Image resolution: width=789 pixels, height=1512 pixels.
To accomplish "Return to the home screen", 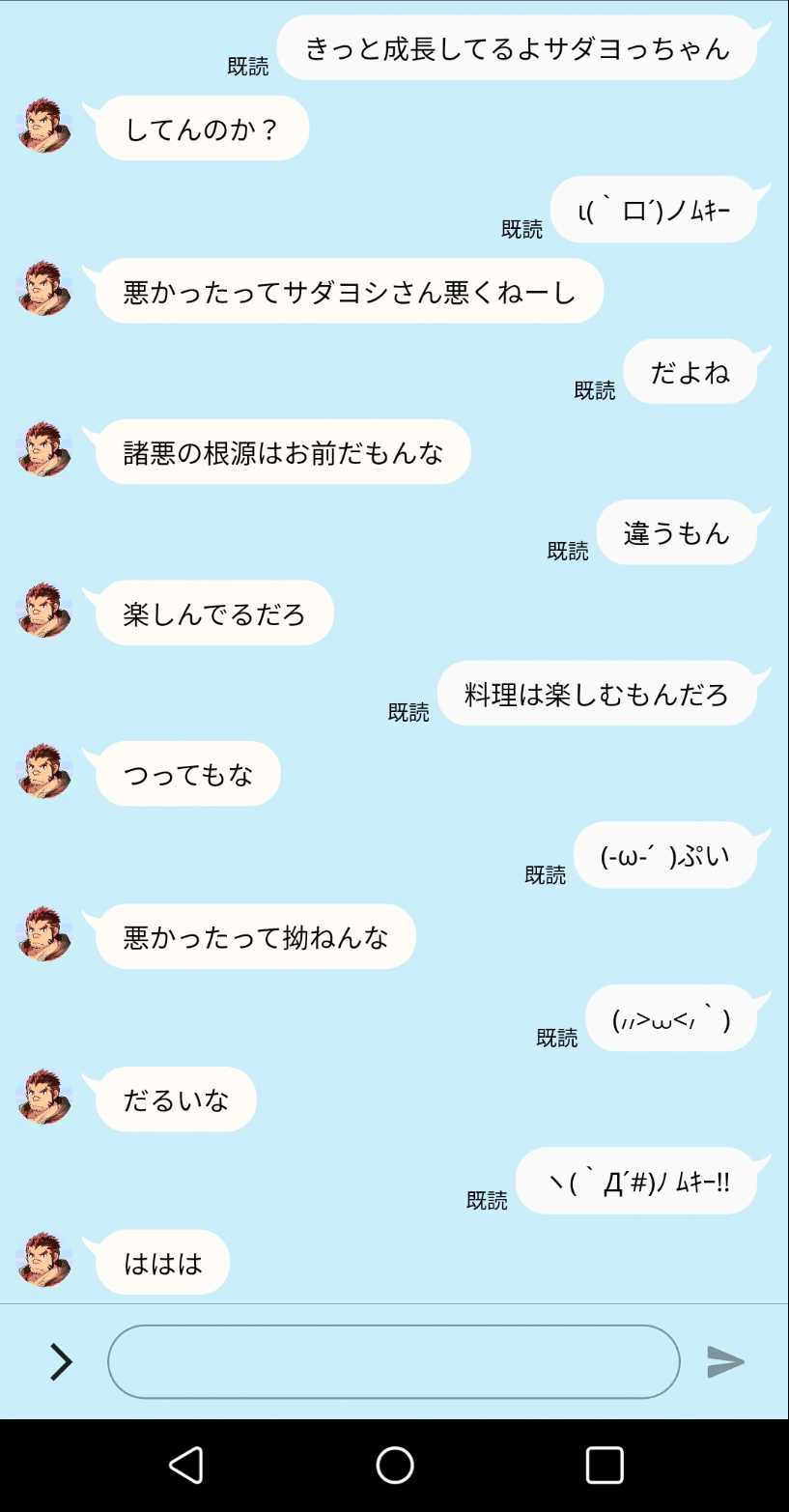I will 394,1465.
